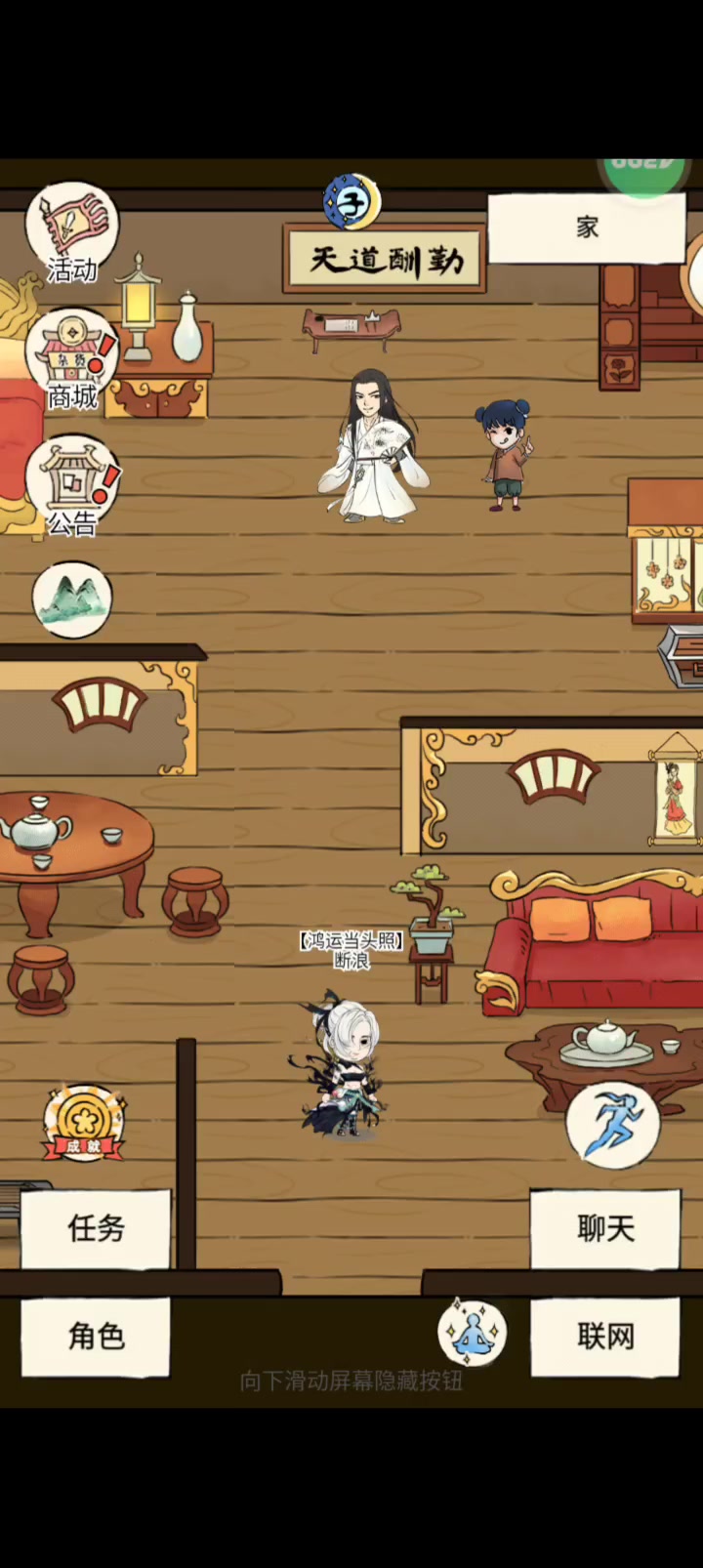Viewport: 703px width, 1568px height.
Task: Open the 商城 shop icon
Action: [x=72, y=359]
